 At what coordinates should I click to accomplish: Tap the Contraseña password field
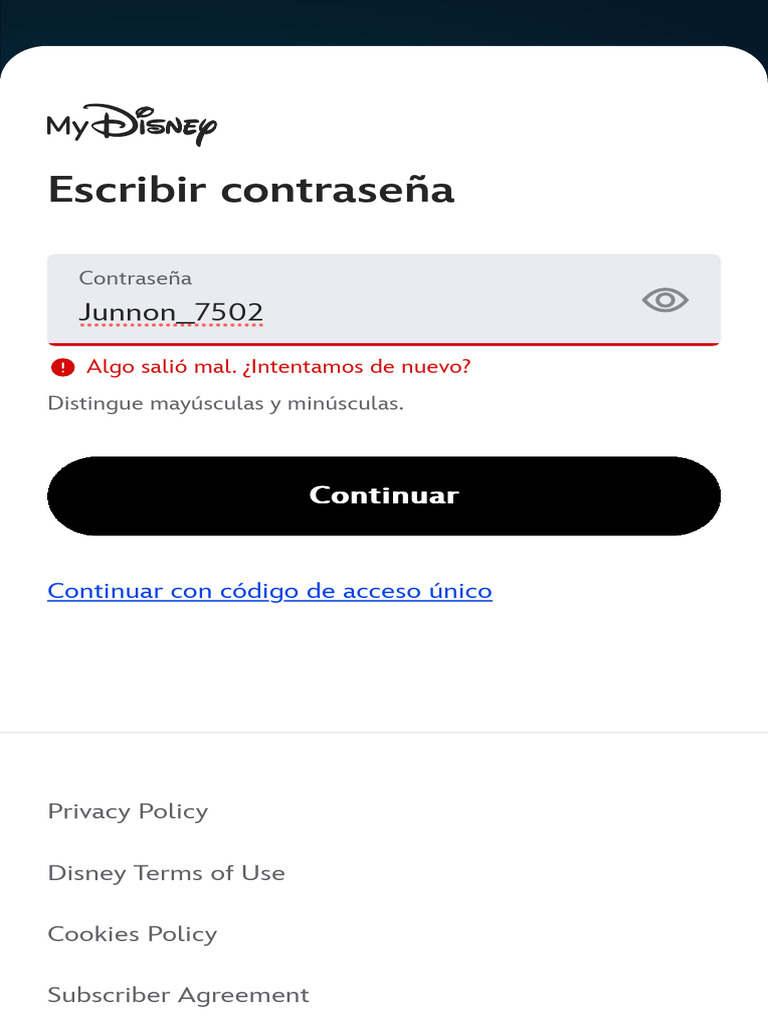(x=340, y=302)
